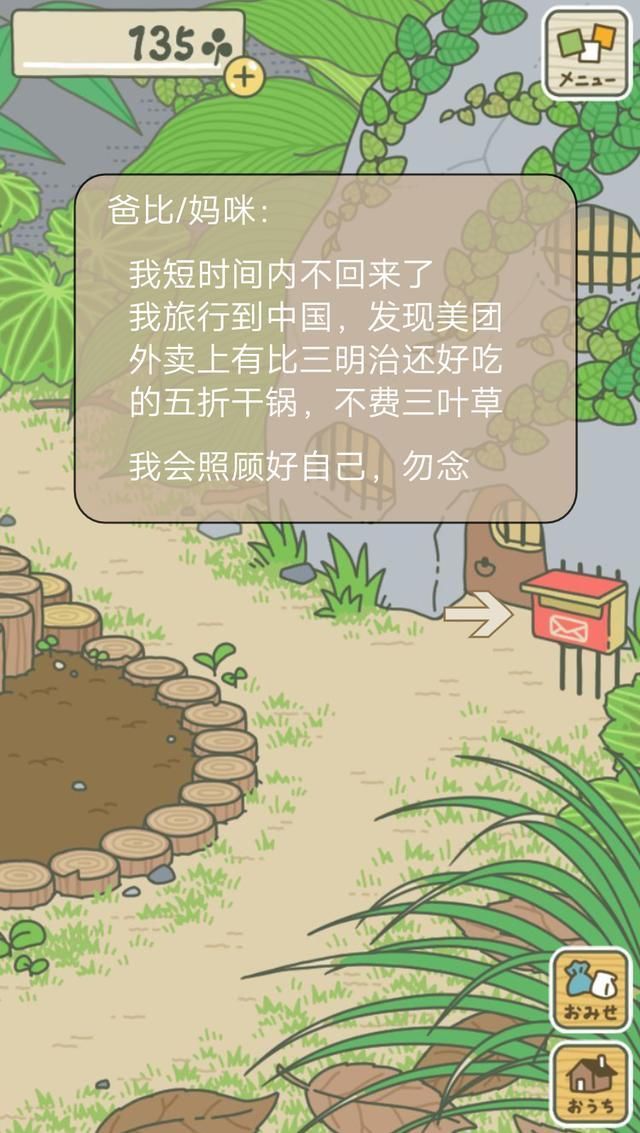
Task: Go to the おみせ shop
Action: [x=591, y=990]
